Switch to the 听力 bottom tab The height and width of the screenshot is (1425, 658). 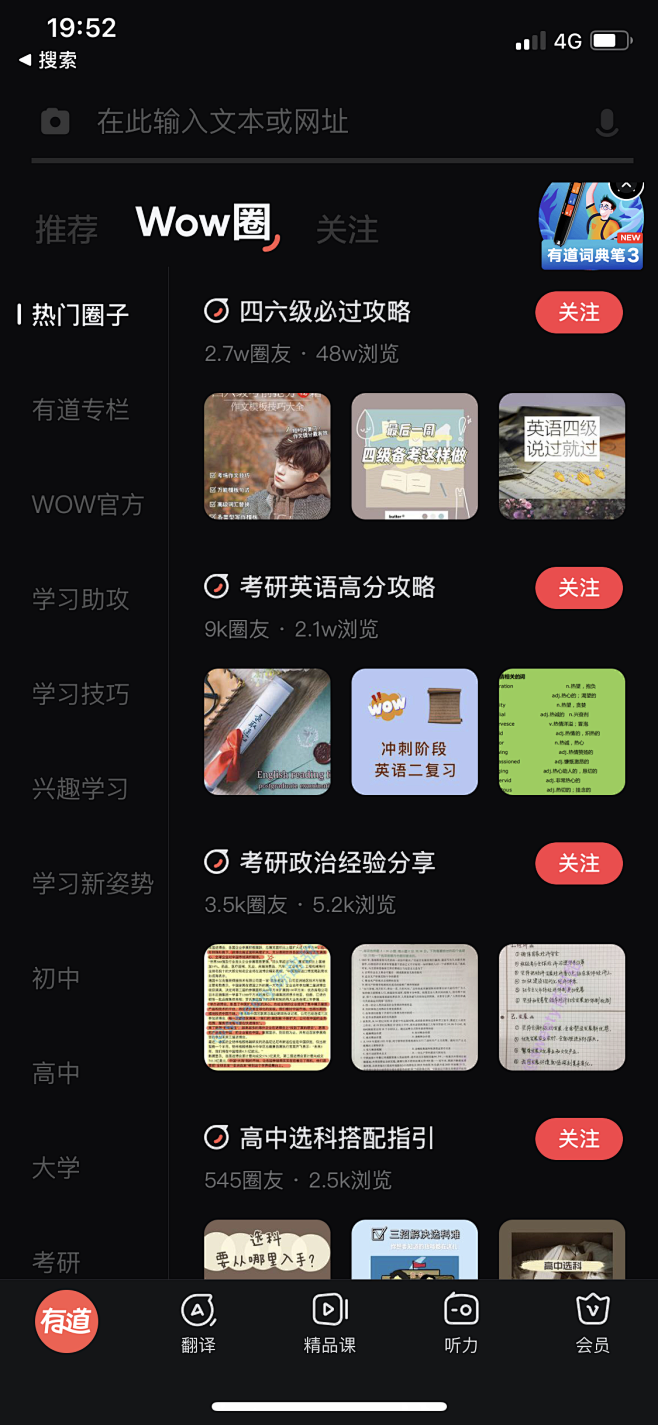461,1323
